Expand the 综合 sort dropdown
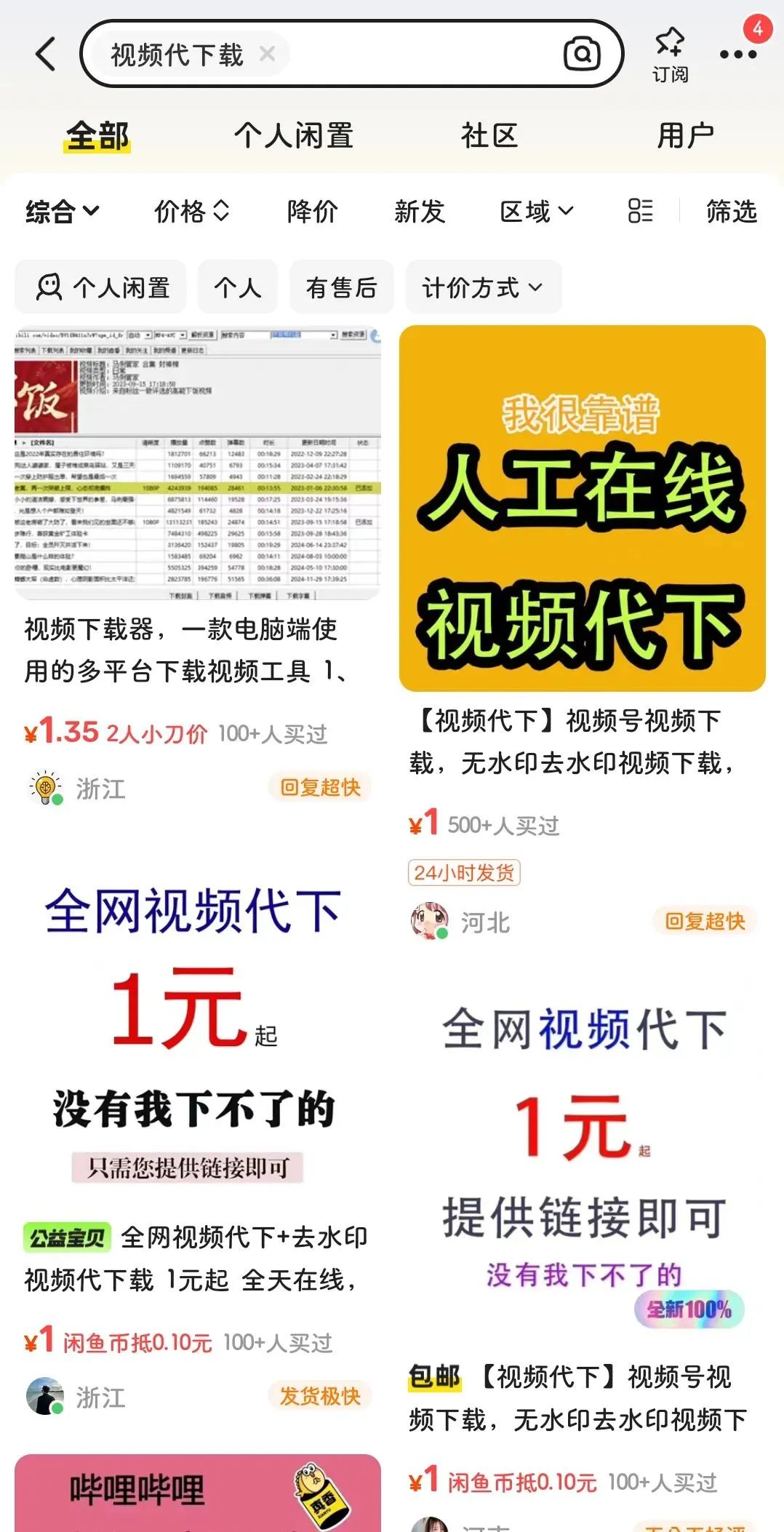 click(x=62, y=212)
